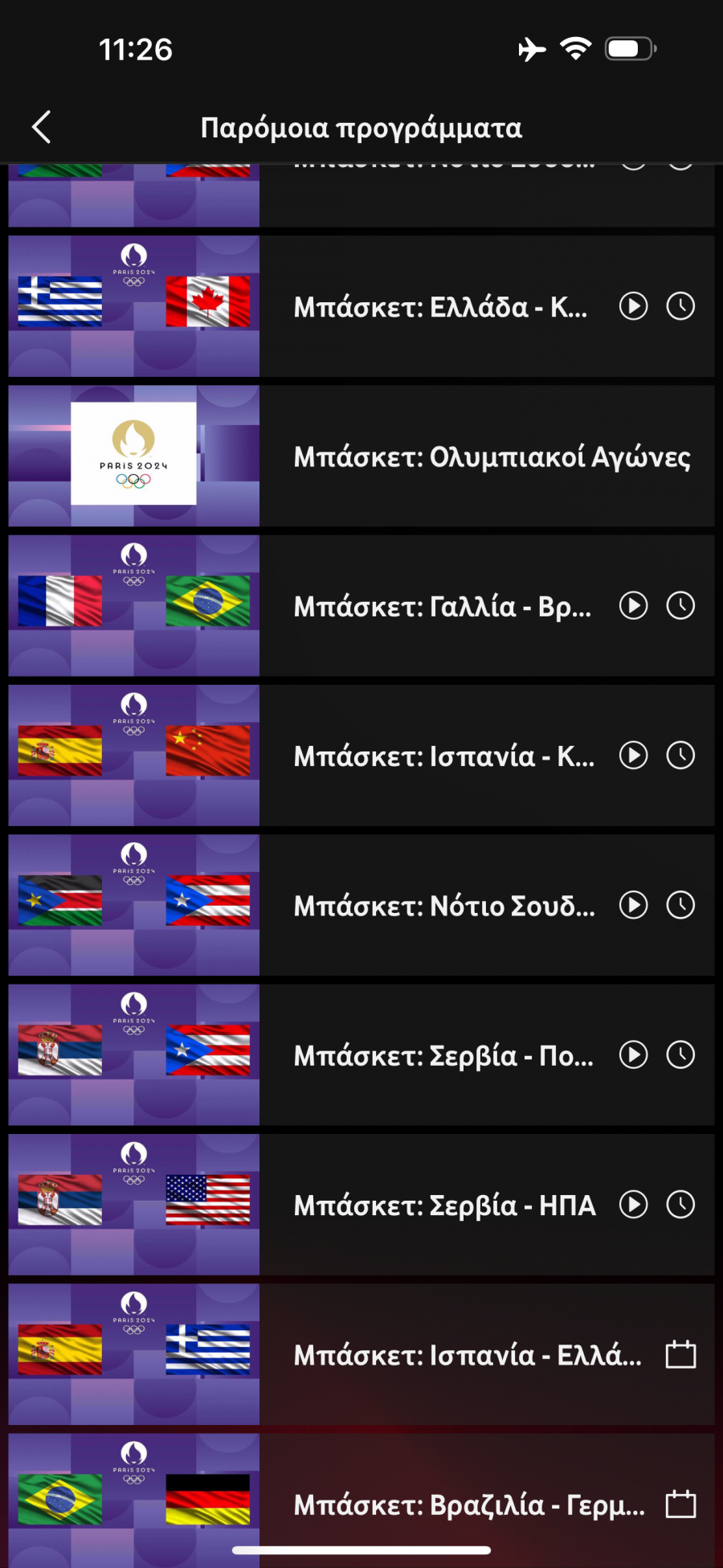This screenshot has height=1568, width=723.
Task: Play Μπάσκετ: Σερβία - Πο... match
Action: (x=633, y=1054)
